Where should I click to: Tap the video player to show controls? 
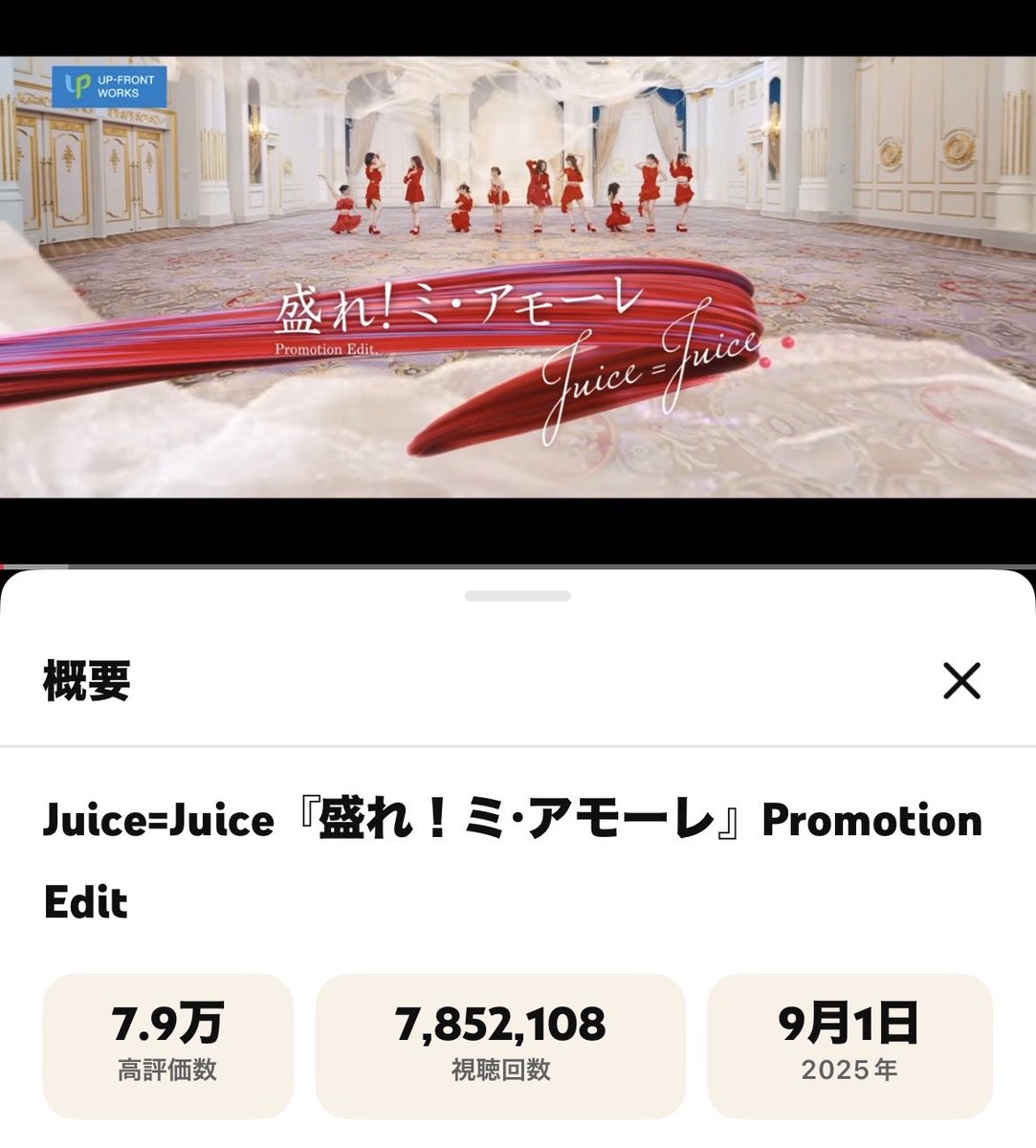(x=518, y=277)
